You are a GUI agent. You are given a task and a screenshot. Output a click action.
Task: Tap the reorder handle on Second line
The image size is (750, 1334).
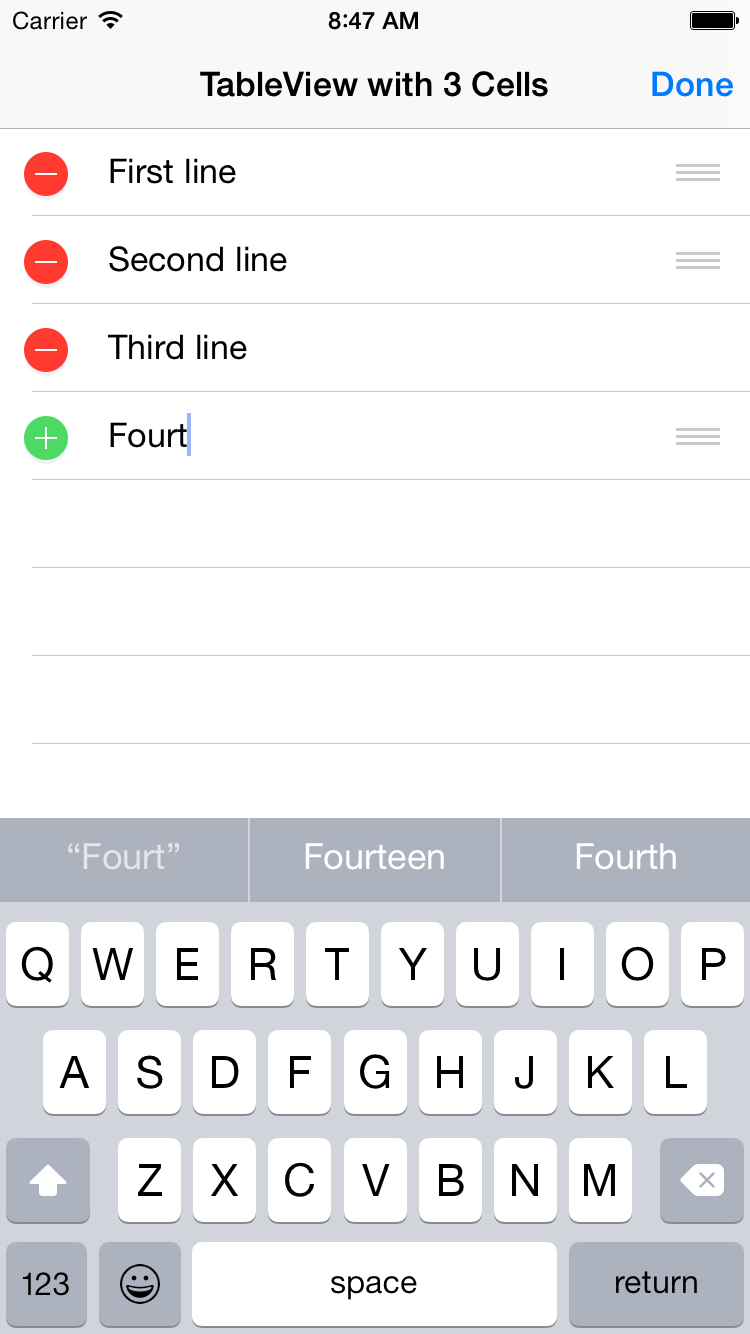(x=698, y=261)
